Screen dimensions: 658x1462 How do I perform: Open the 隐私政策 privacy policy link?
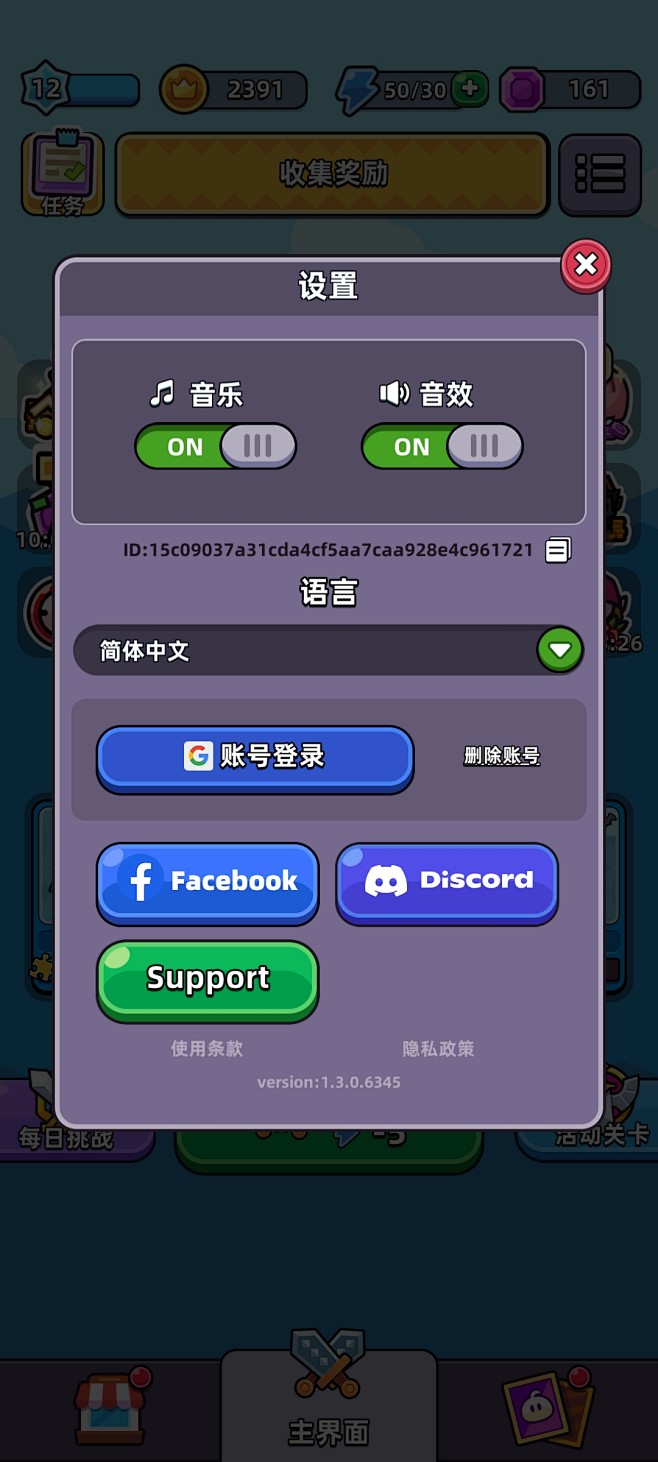(x=439, y=1048)
